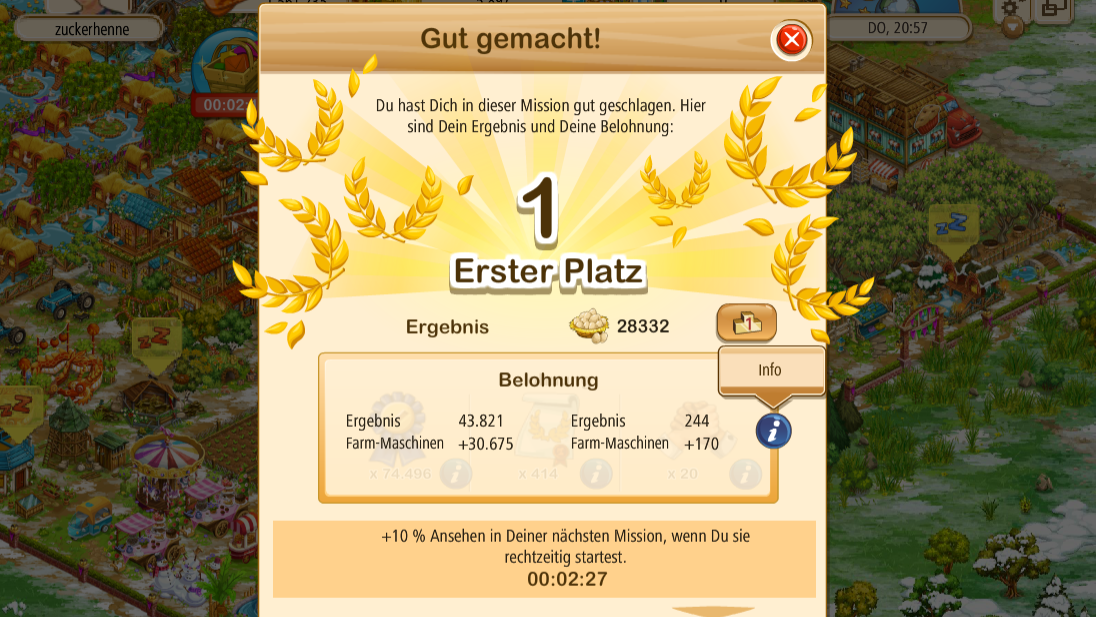
Task: Tap the blue info icon under Info tooltip
Action: 773,431
